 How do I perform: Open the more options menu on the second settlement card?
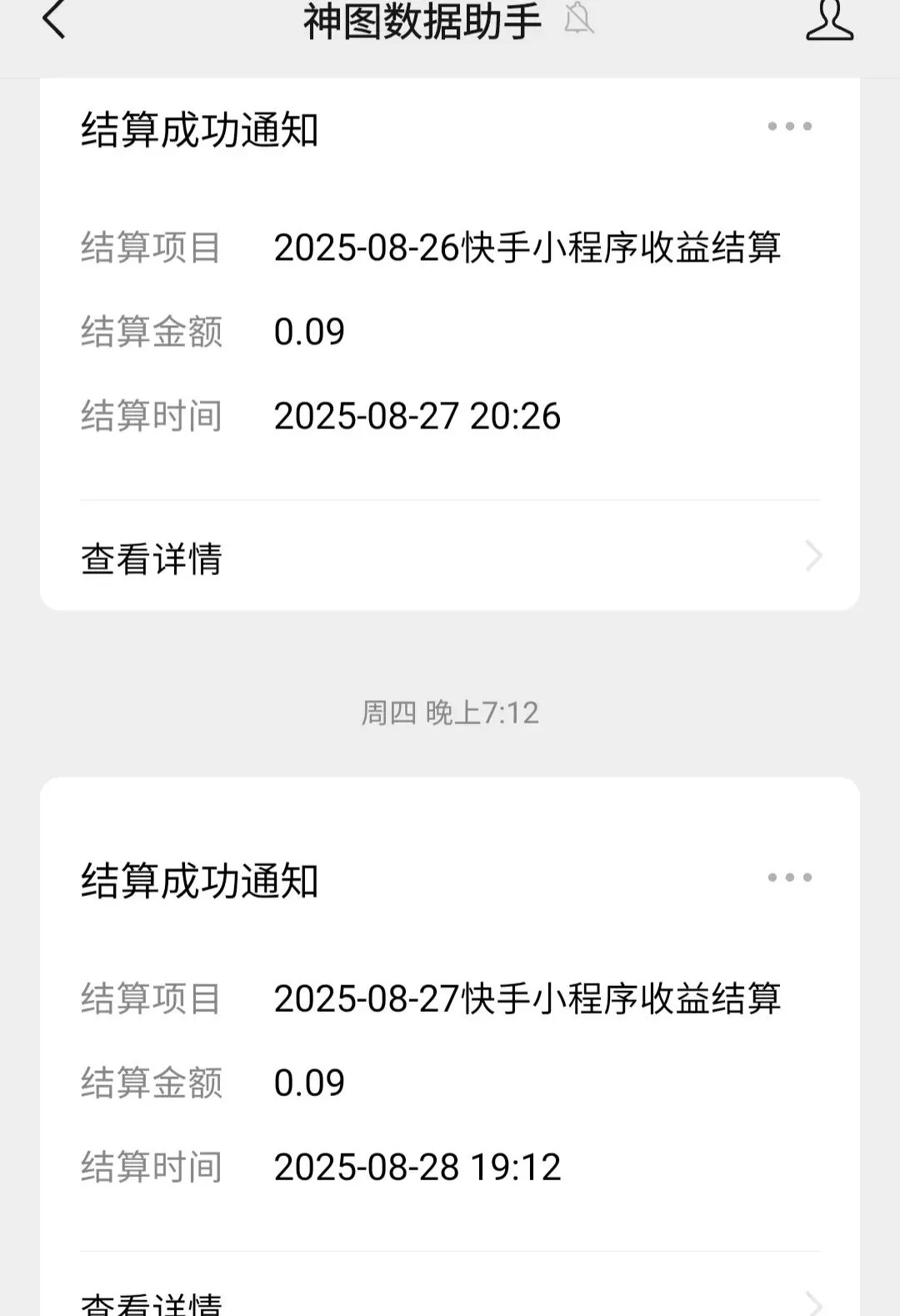coord(788,876)
